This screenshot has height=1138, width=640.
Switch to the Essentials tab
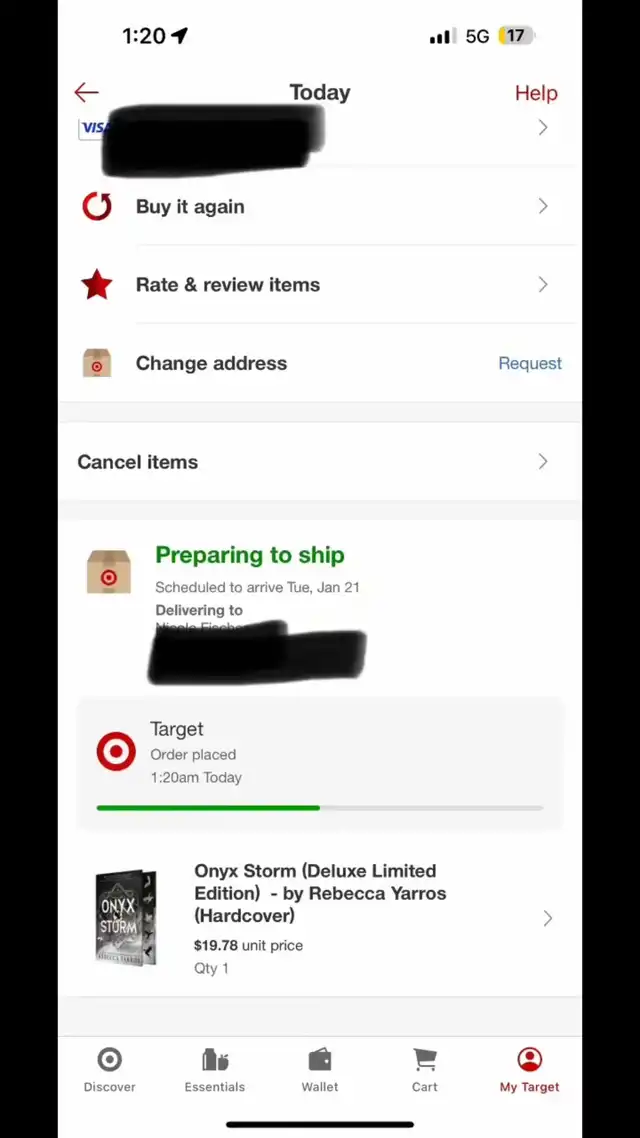[x=214, y=1070]
